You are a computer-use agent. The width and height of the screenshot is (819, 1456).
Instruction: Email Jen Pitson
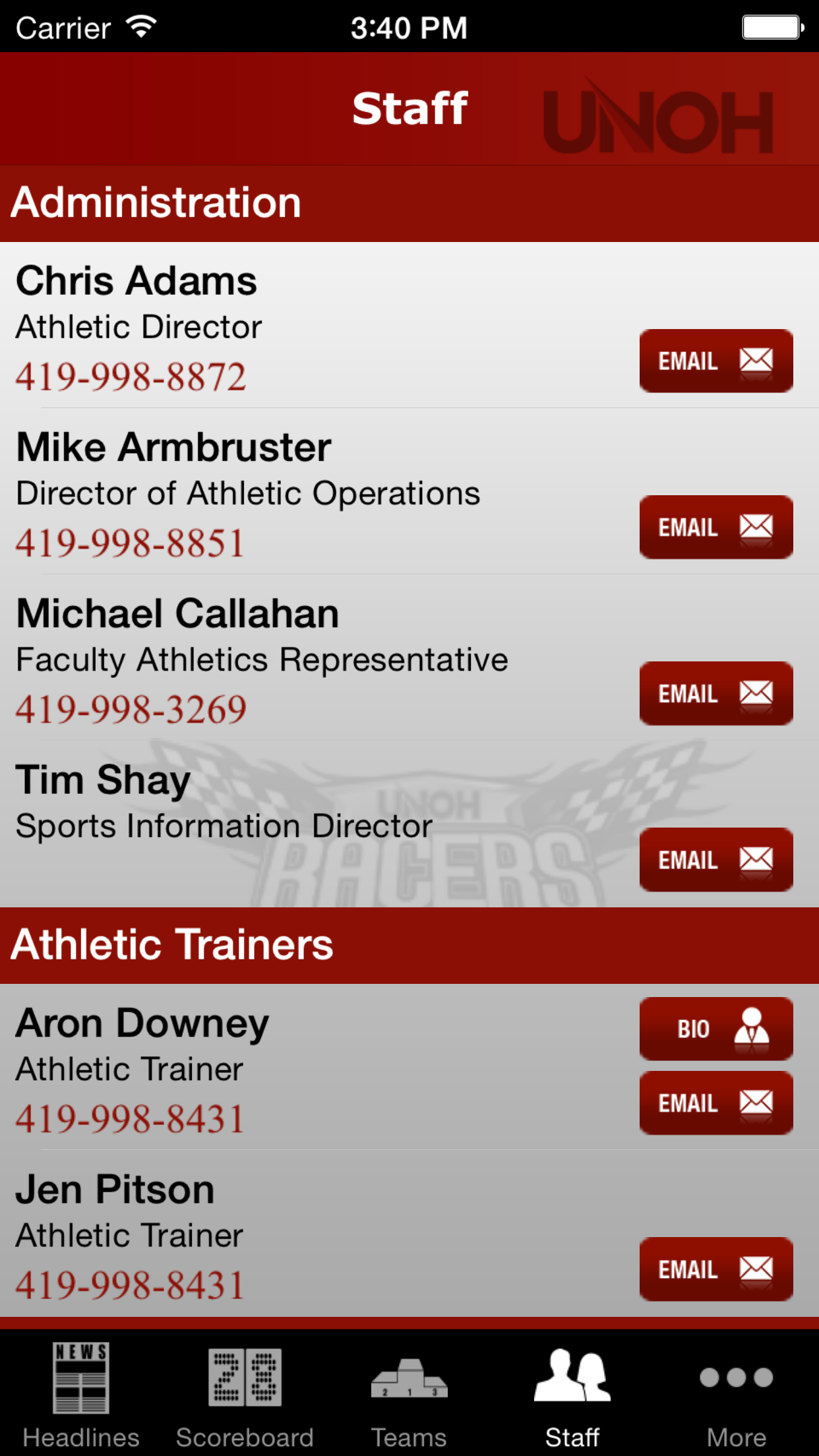coord(716,1269)
